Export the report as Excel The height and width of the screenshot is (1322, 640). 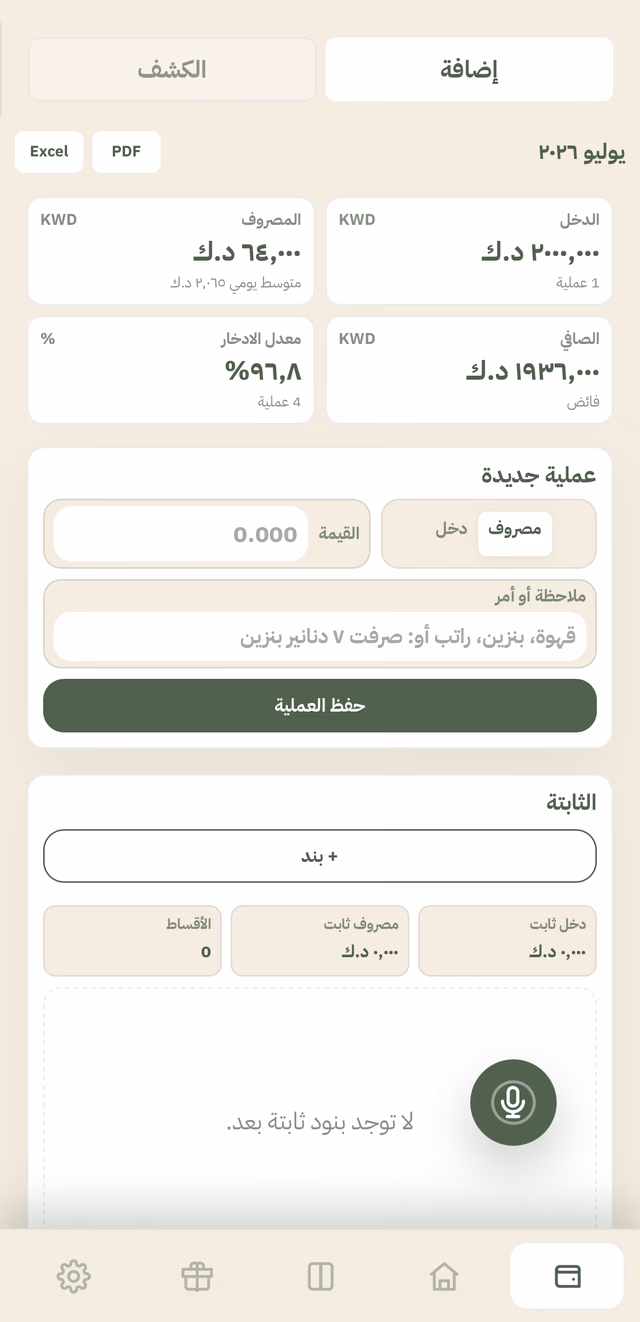tap(49, 152)
